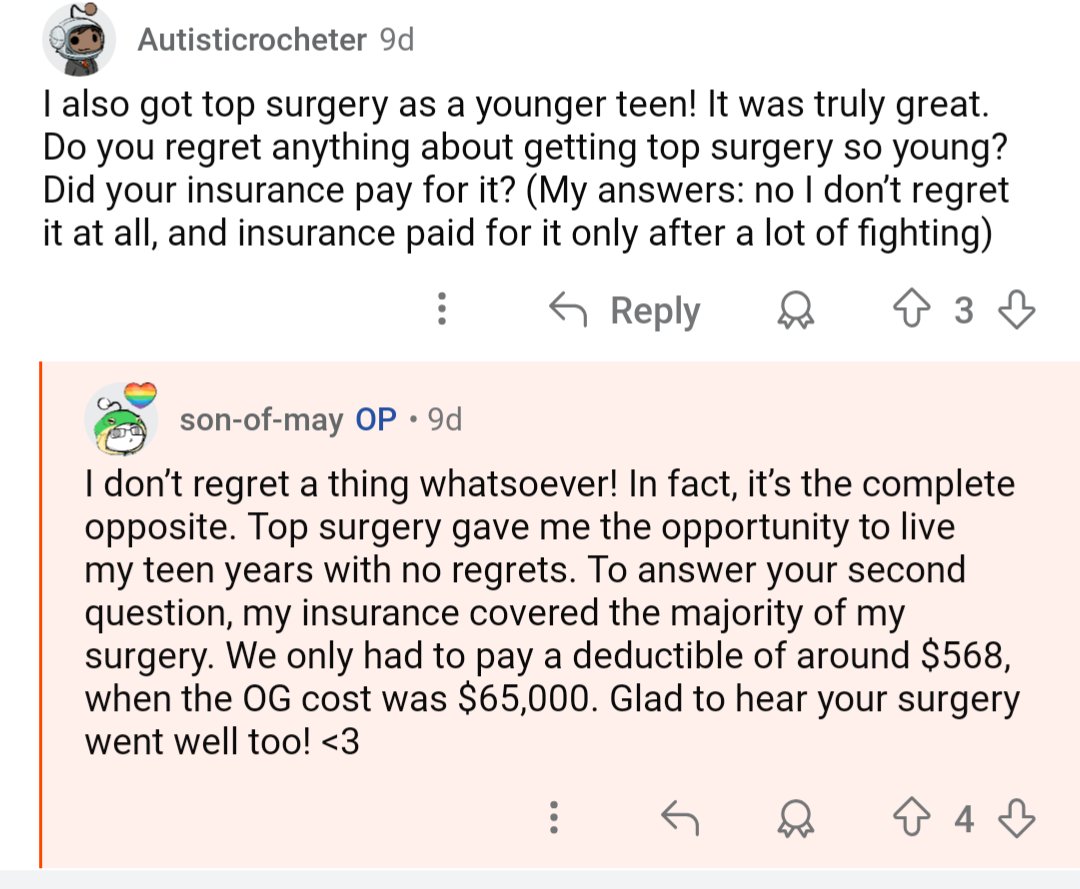
Task: Open the Autisticrocheter username link
Action: [x=252, y=40]
